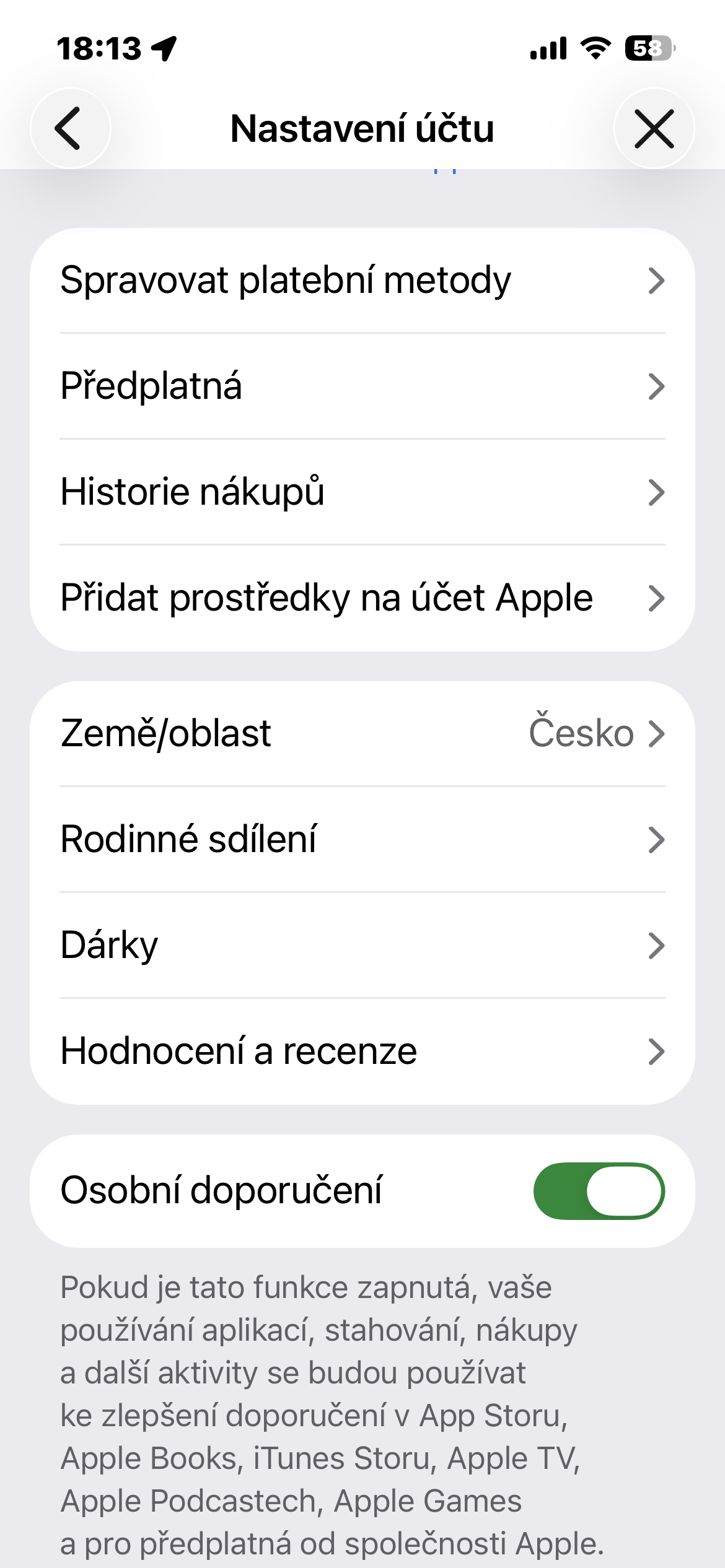Go back from Nastavení účtu

point(70,128)
